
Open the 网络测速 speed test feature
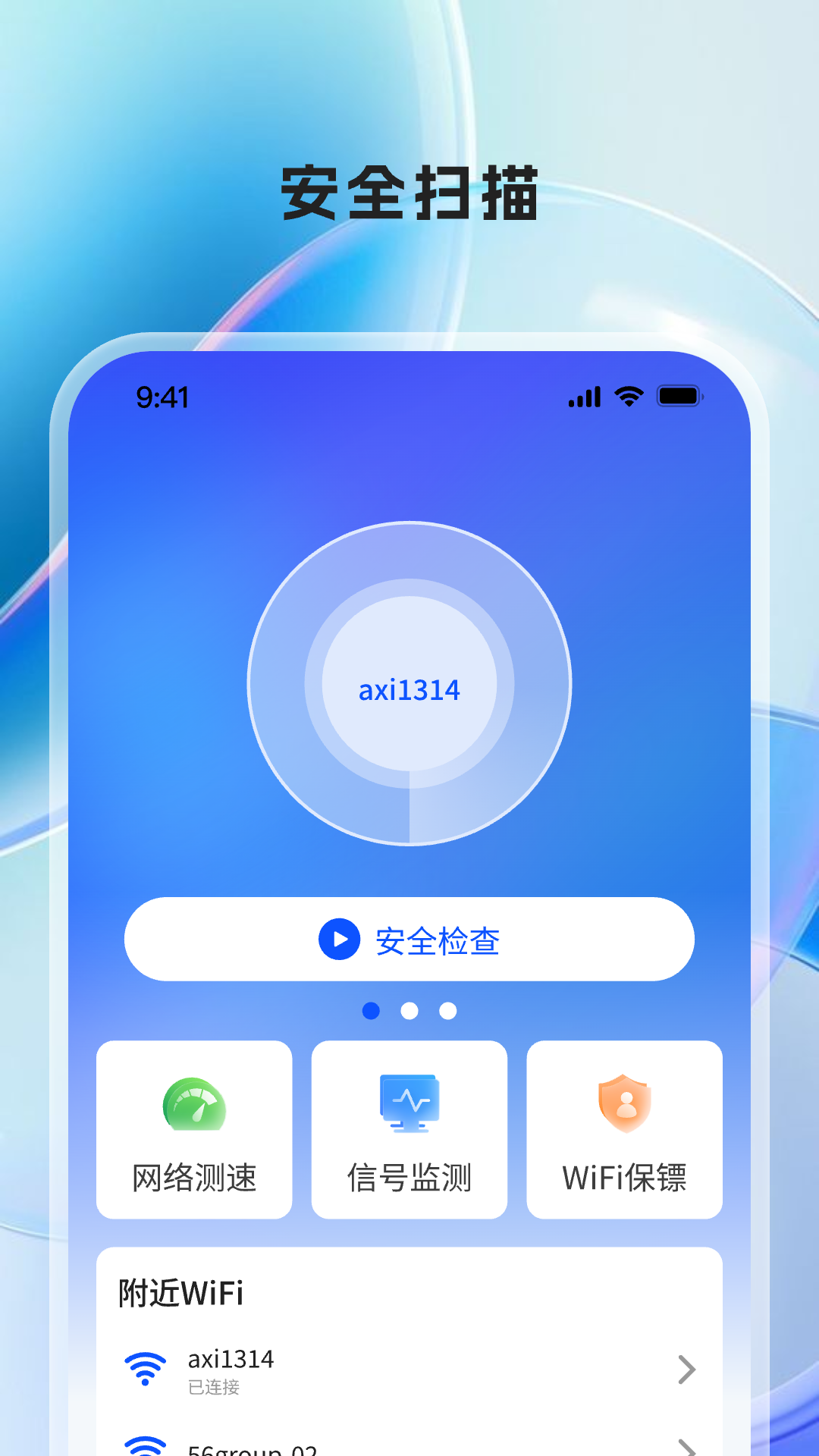194,1129
